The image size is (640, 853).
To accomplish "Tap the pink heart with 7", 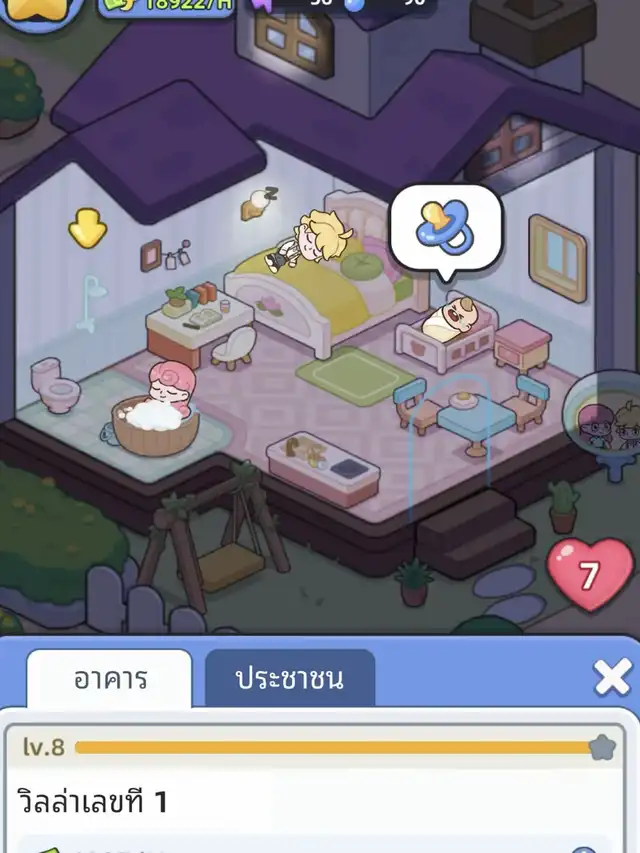I will point(589,575).
